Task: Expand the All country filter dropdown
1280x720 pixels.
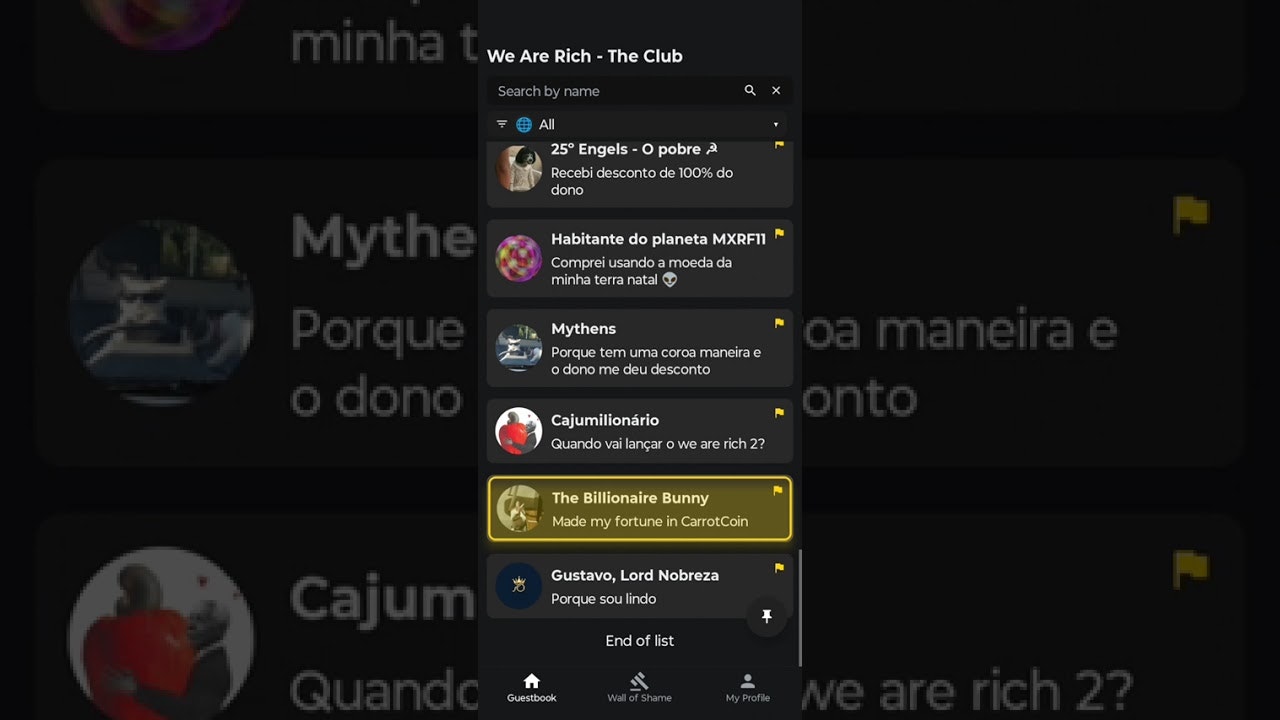Action: [x=640, y=124]
